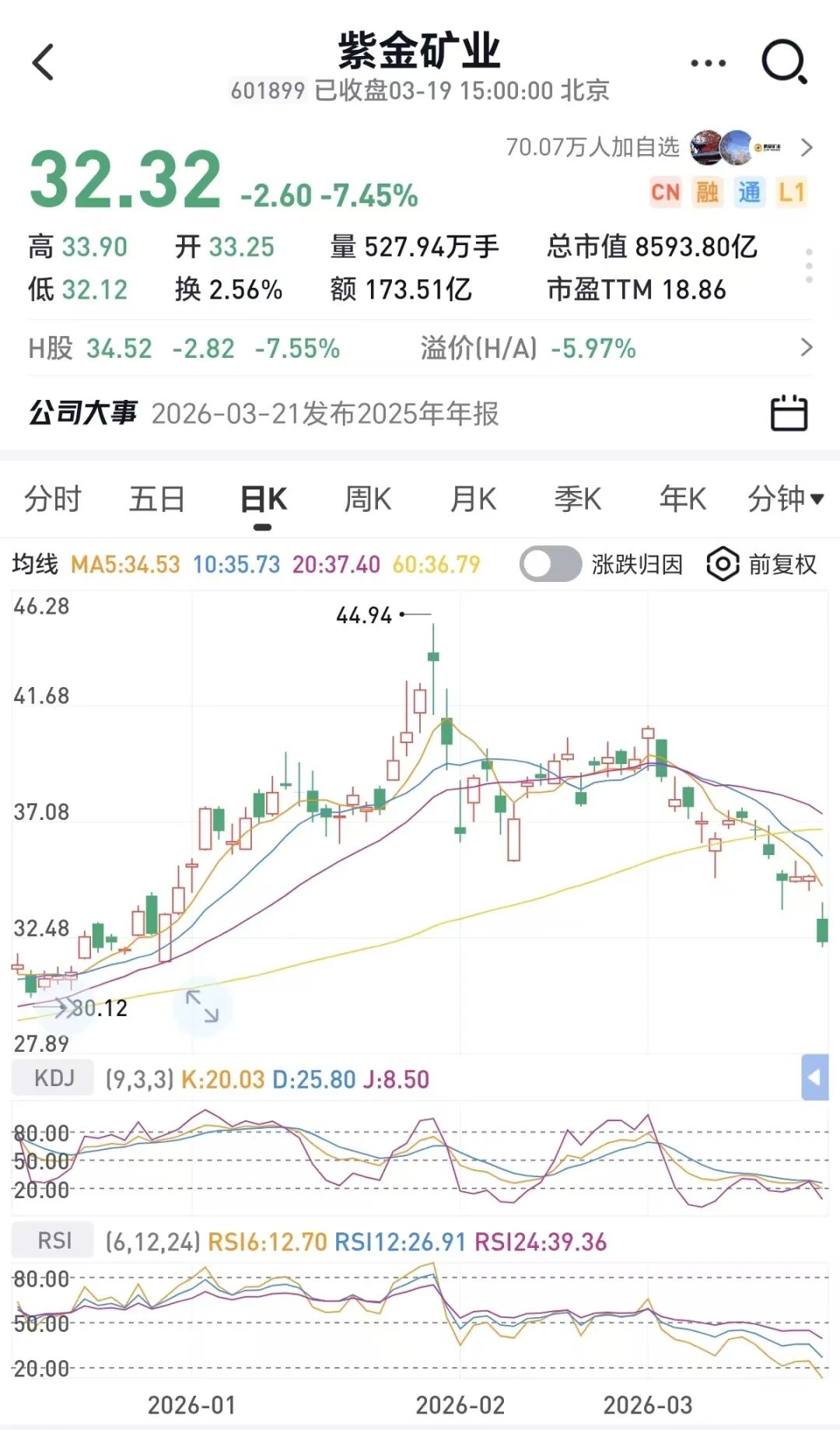
Task: Open the three-dot overflow menu
Action: click(708, 63)
